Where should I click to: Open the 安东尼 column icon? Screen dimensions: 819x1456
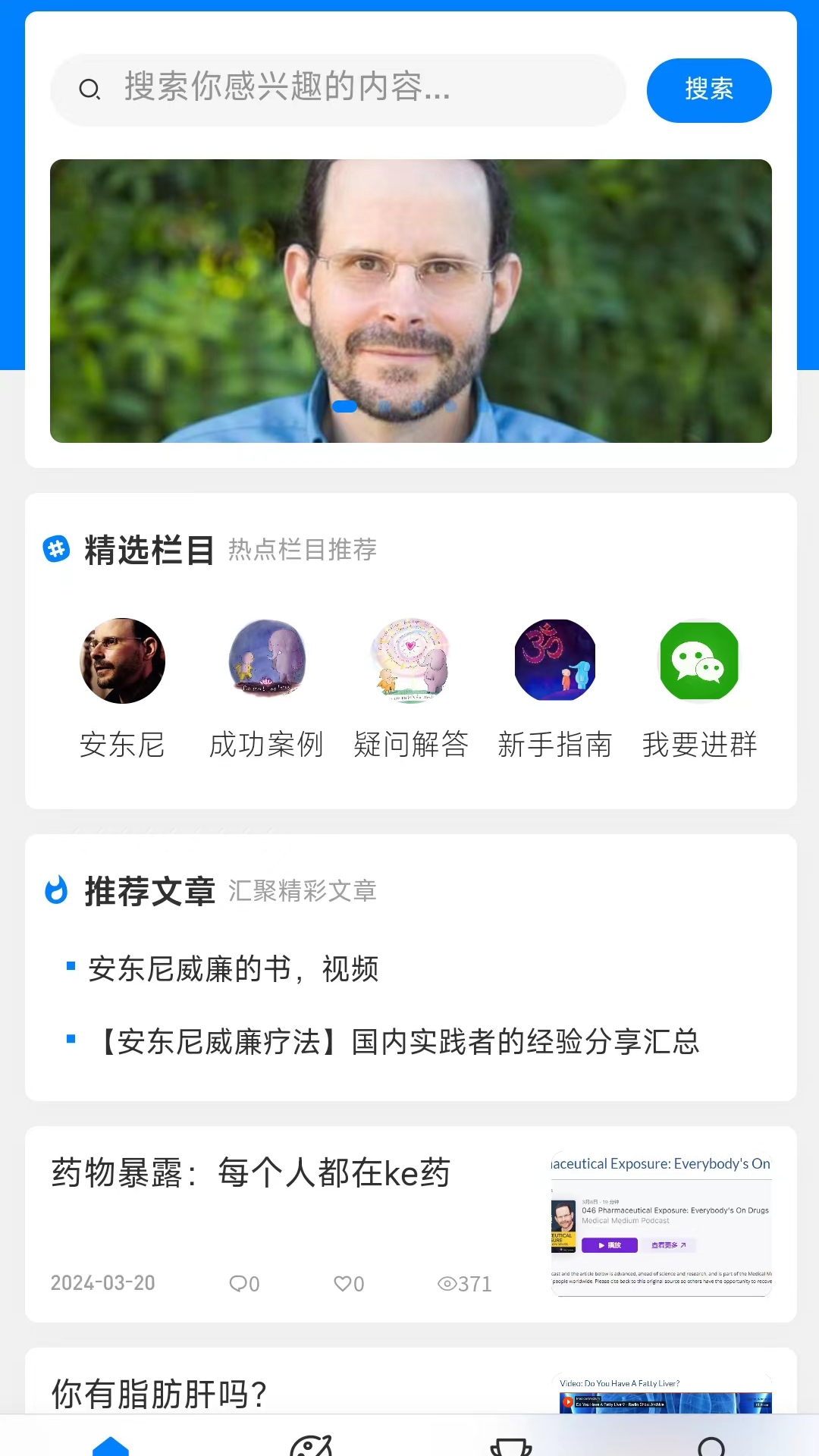coord(122,660)
